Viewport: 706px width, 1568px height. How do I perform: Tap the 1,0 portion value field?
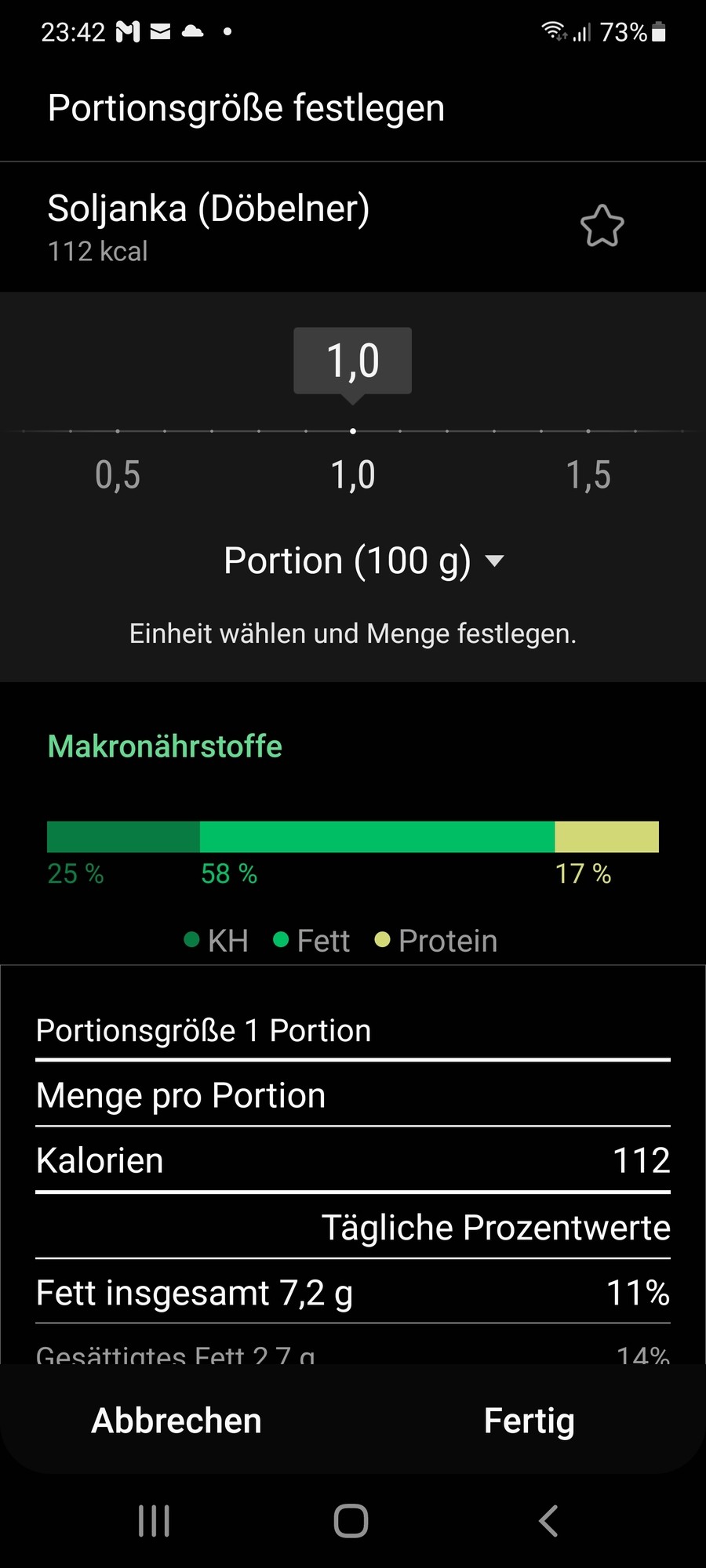[352, 361]
